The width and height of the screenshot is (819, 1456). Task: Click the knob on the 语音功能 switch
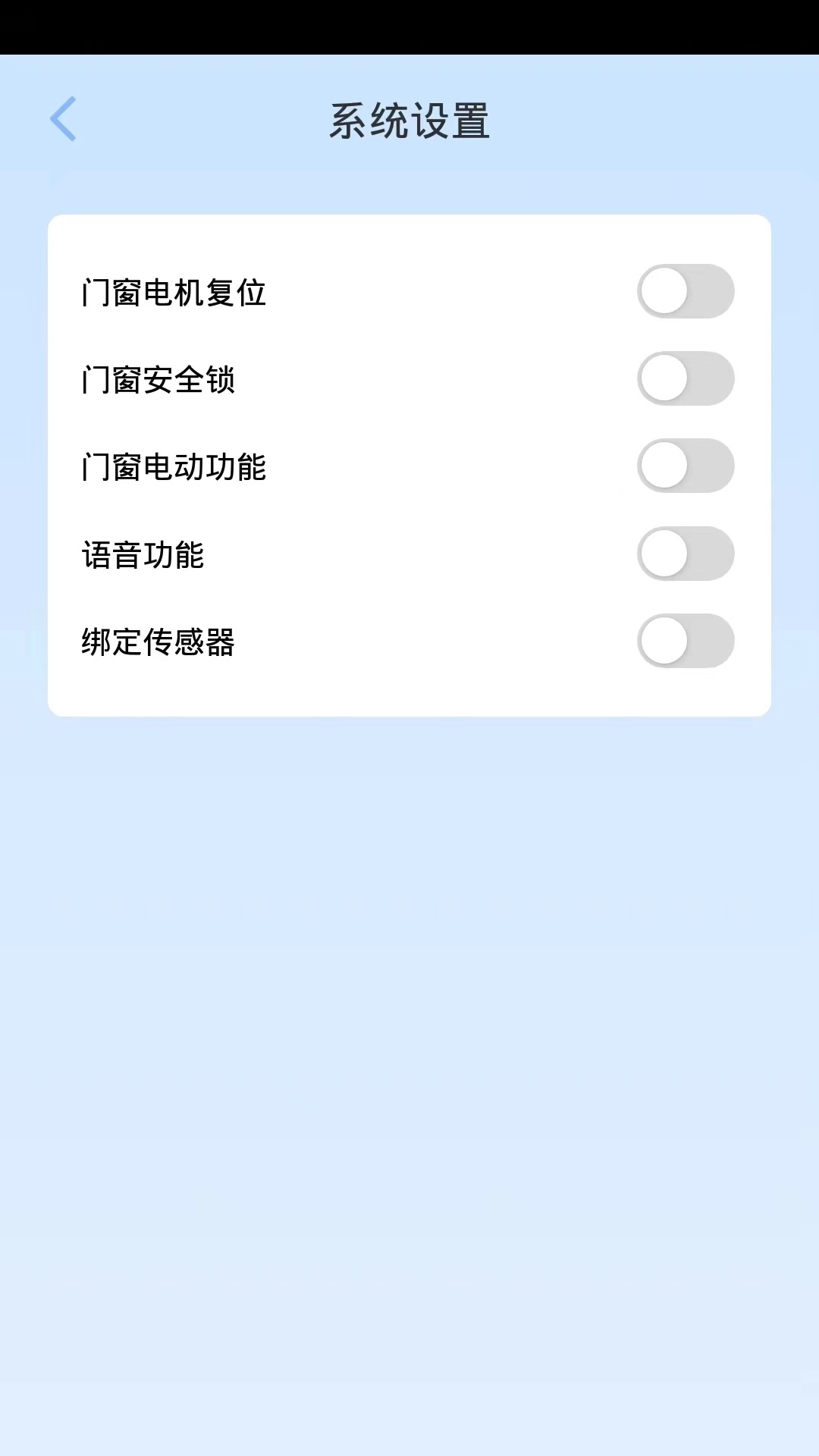666,554
